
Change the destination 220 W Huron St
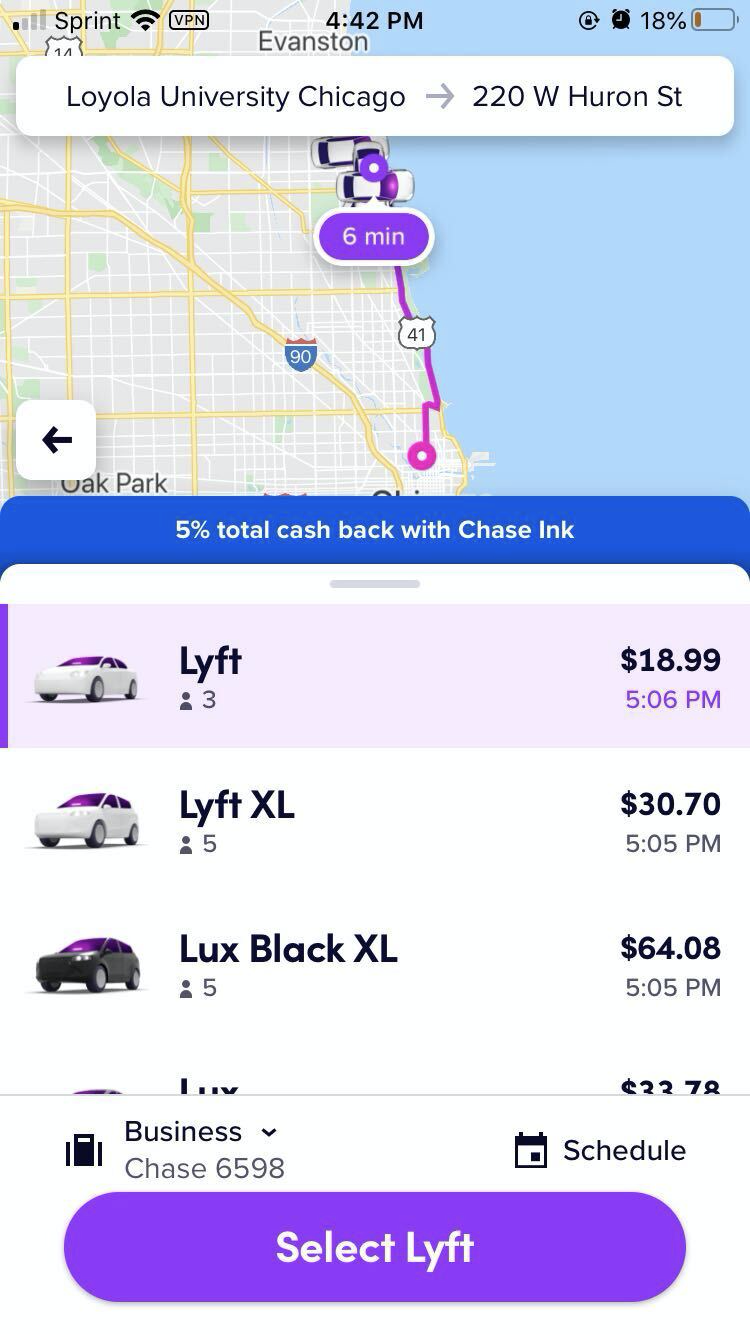pos(577,97)
